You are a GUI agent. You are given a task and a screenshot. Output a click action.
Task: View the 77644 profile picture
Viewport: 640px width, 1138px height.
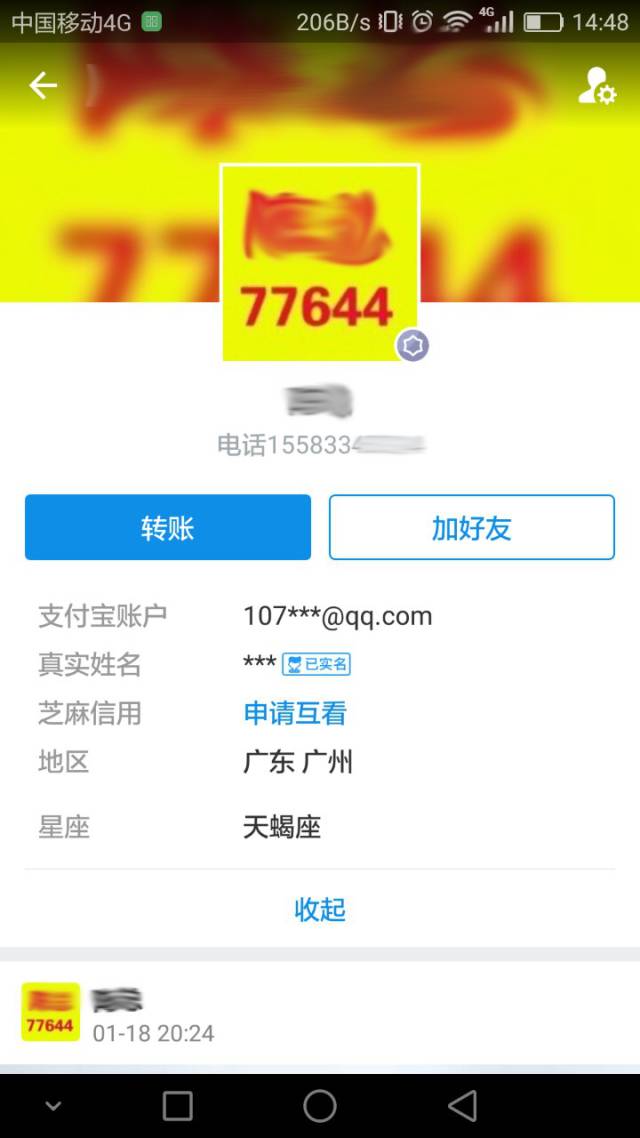319,263
